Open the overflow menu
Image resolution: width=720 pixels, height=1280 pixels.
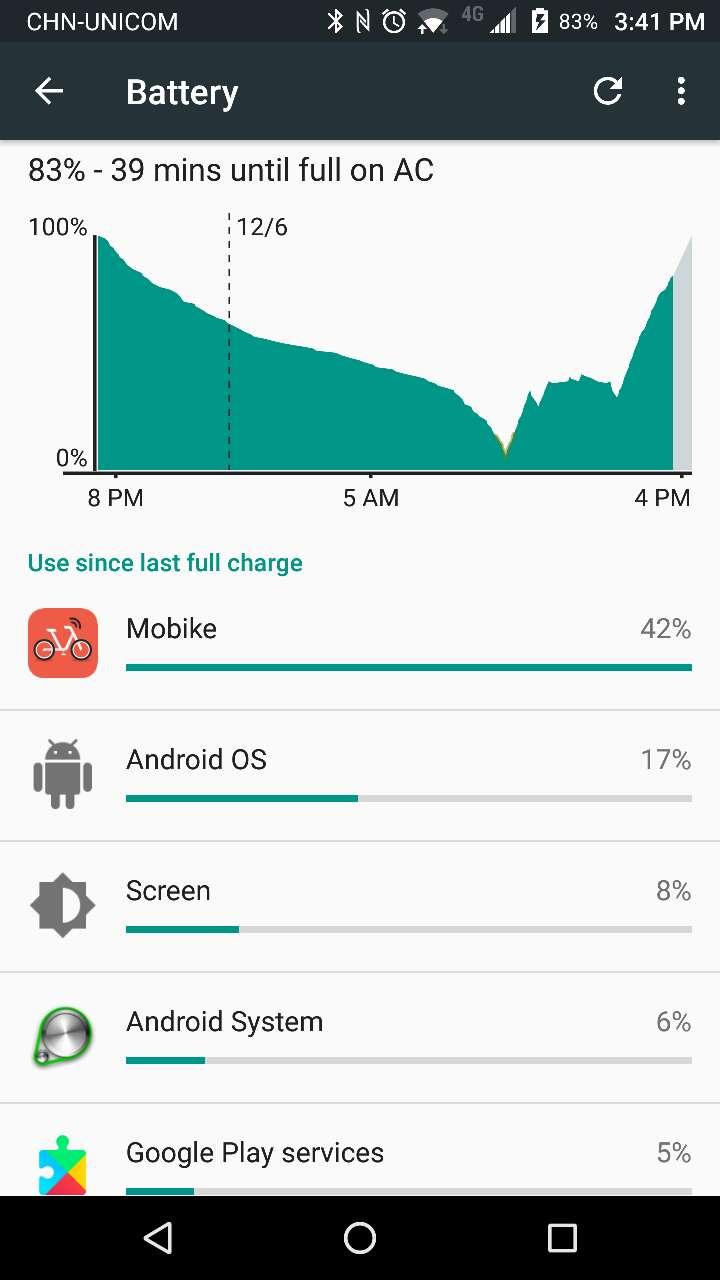pos(681,91)
